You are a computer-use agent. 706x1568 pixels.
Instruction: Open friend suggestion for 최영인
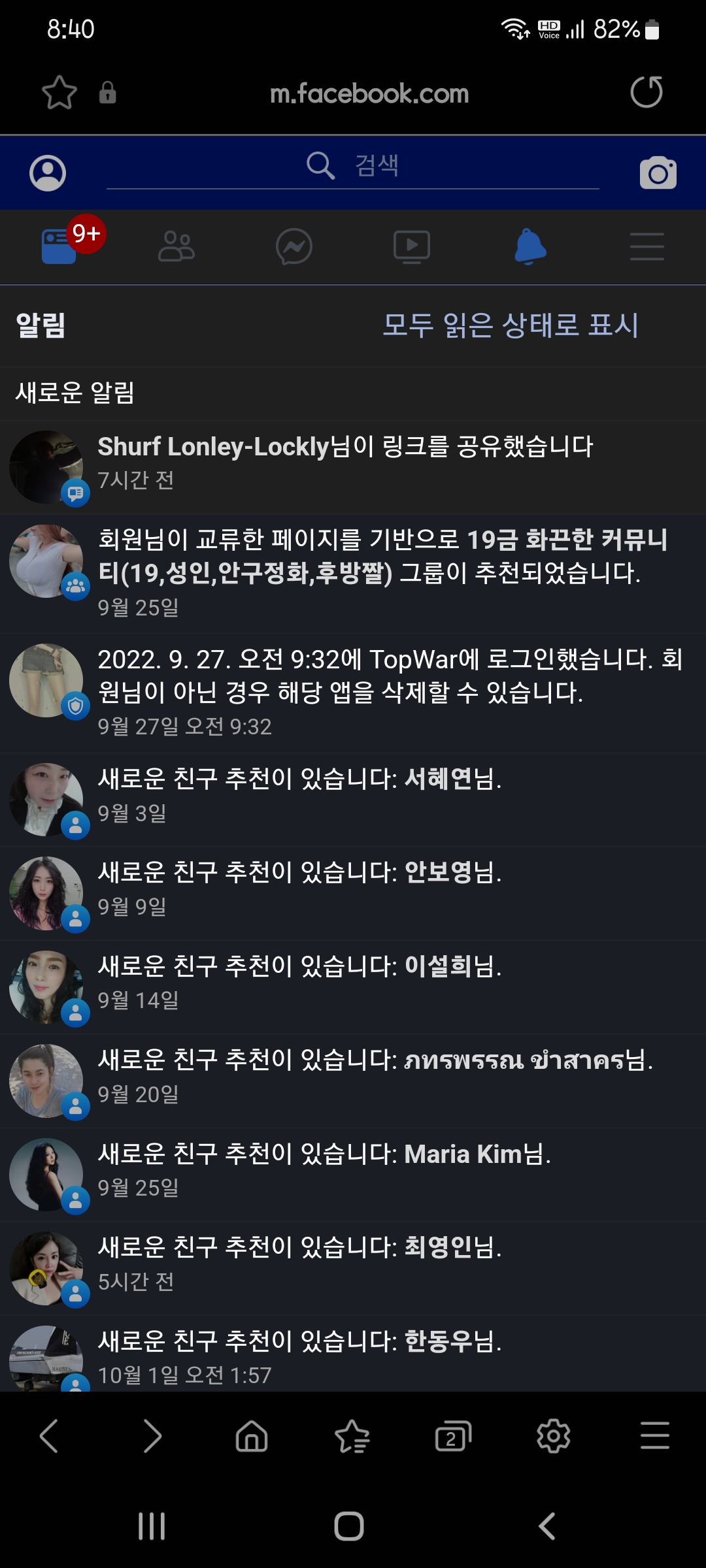coord(299,1262)
